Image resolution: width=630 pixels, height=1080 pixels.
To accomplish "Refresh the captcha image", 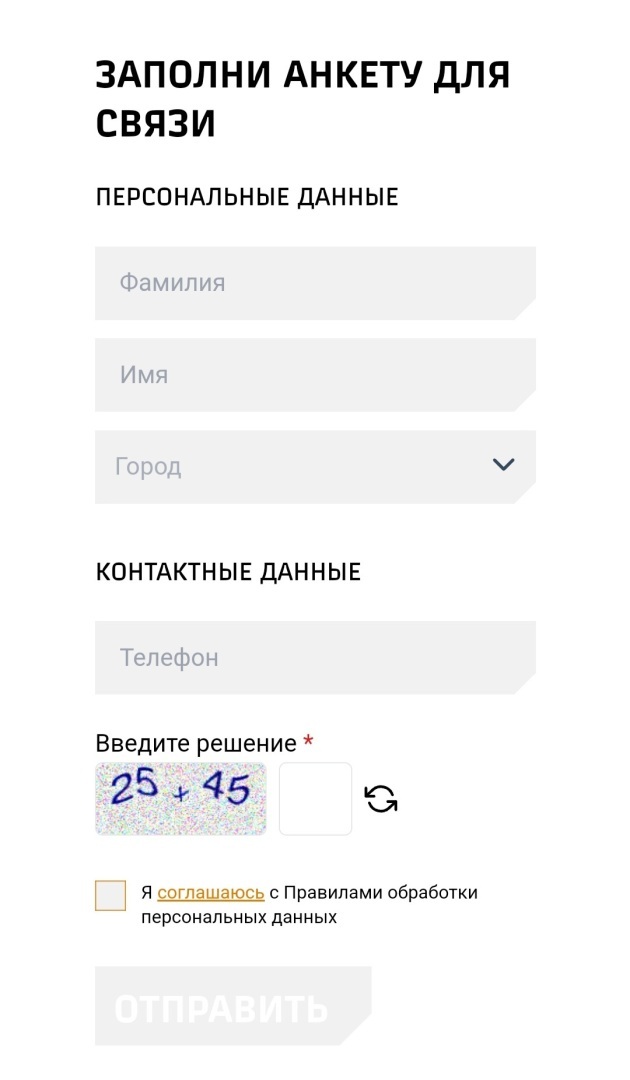I will [381, 799].
